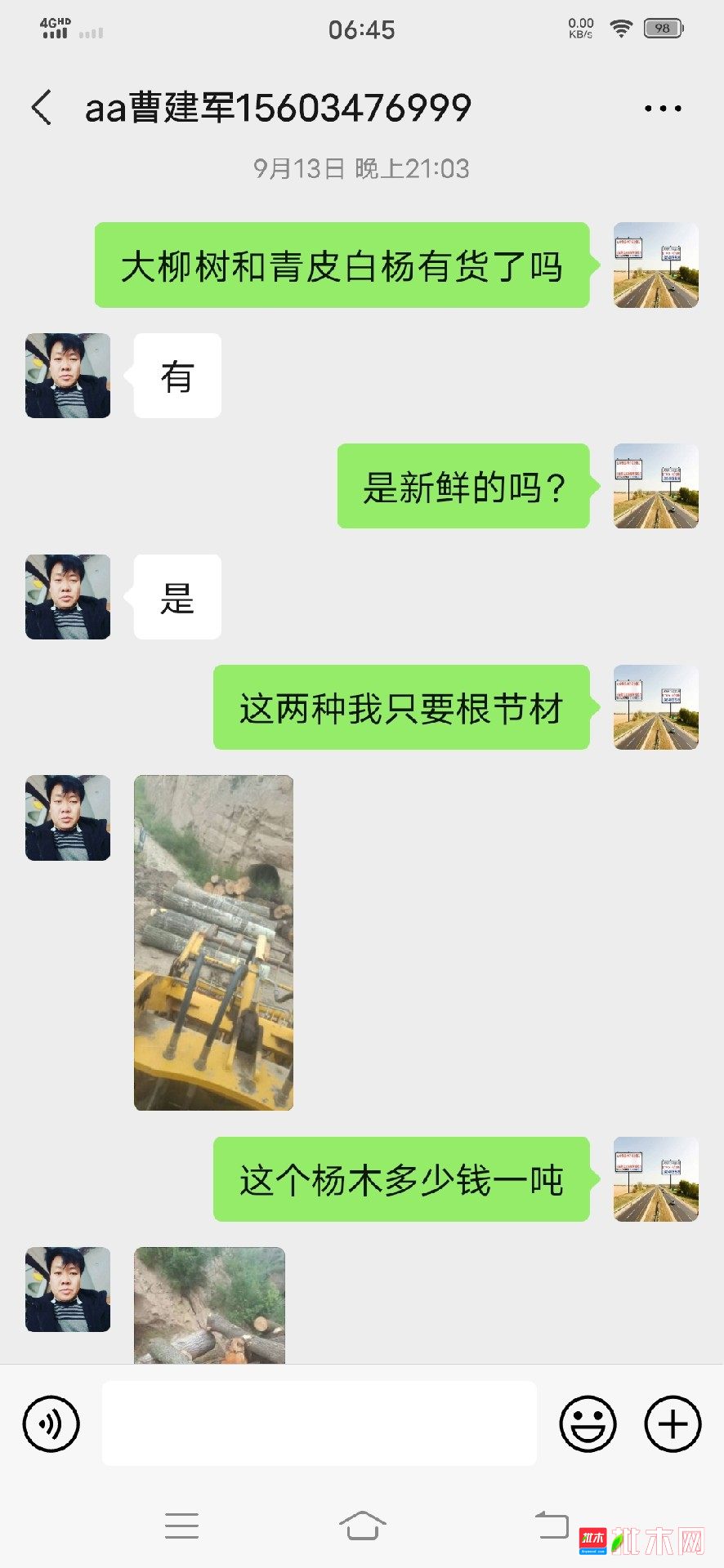
Task: Open the plus attachment menu
Action: [673, 1423]
